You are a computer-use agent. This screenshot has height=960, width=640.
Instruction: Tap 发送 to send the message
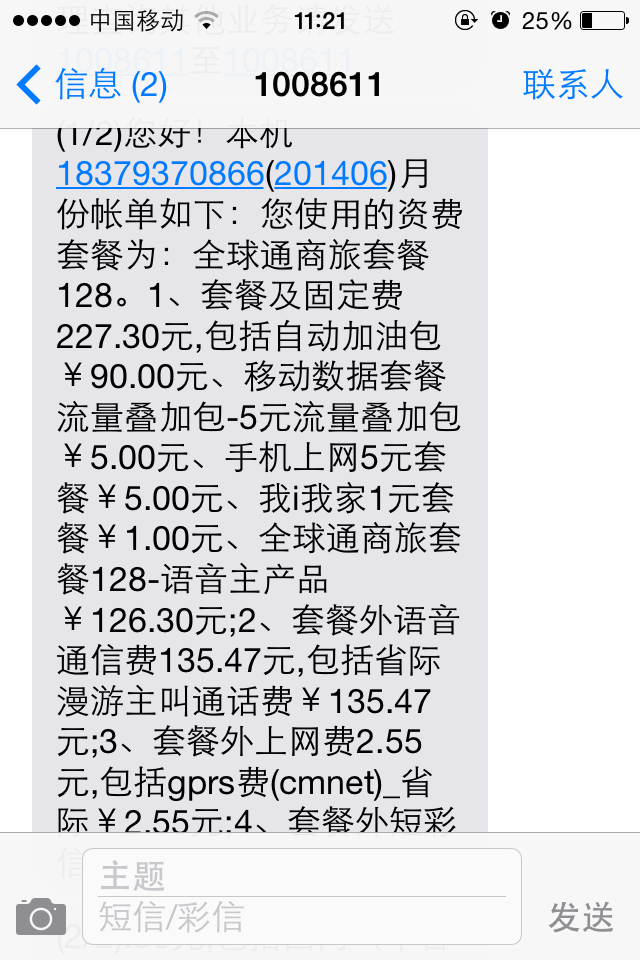[580, 917]
